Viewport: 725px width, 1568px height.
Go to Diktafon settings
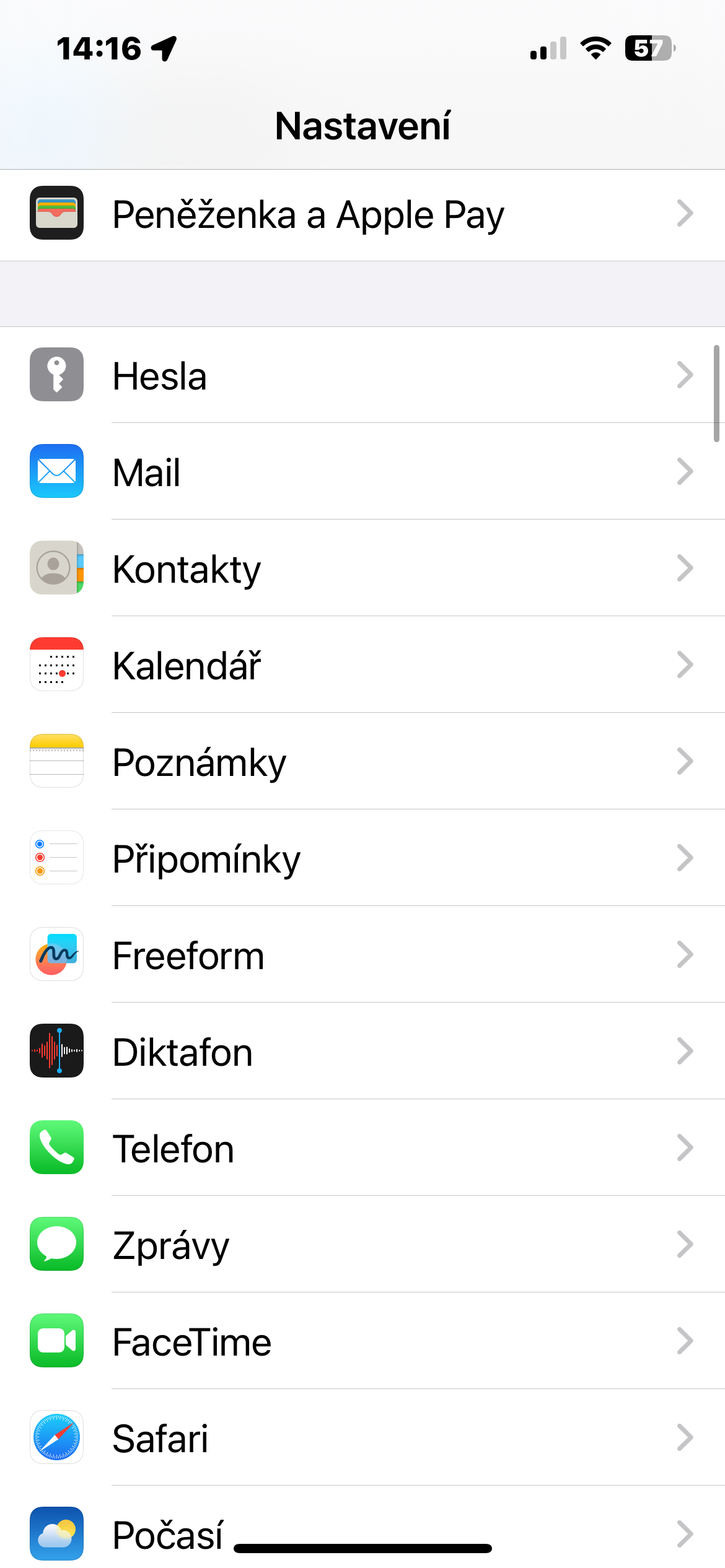tap(362, 1052)
